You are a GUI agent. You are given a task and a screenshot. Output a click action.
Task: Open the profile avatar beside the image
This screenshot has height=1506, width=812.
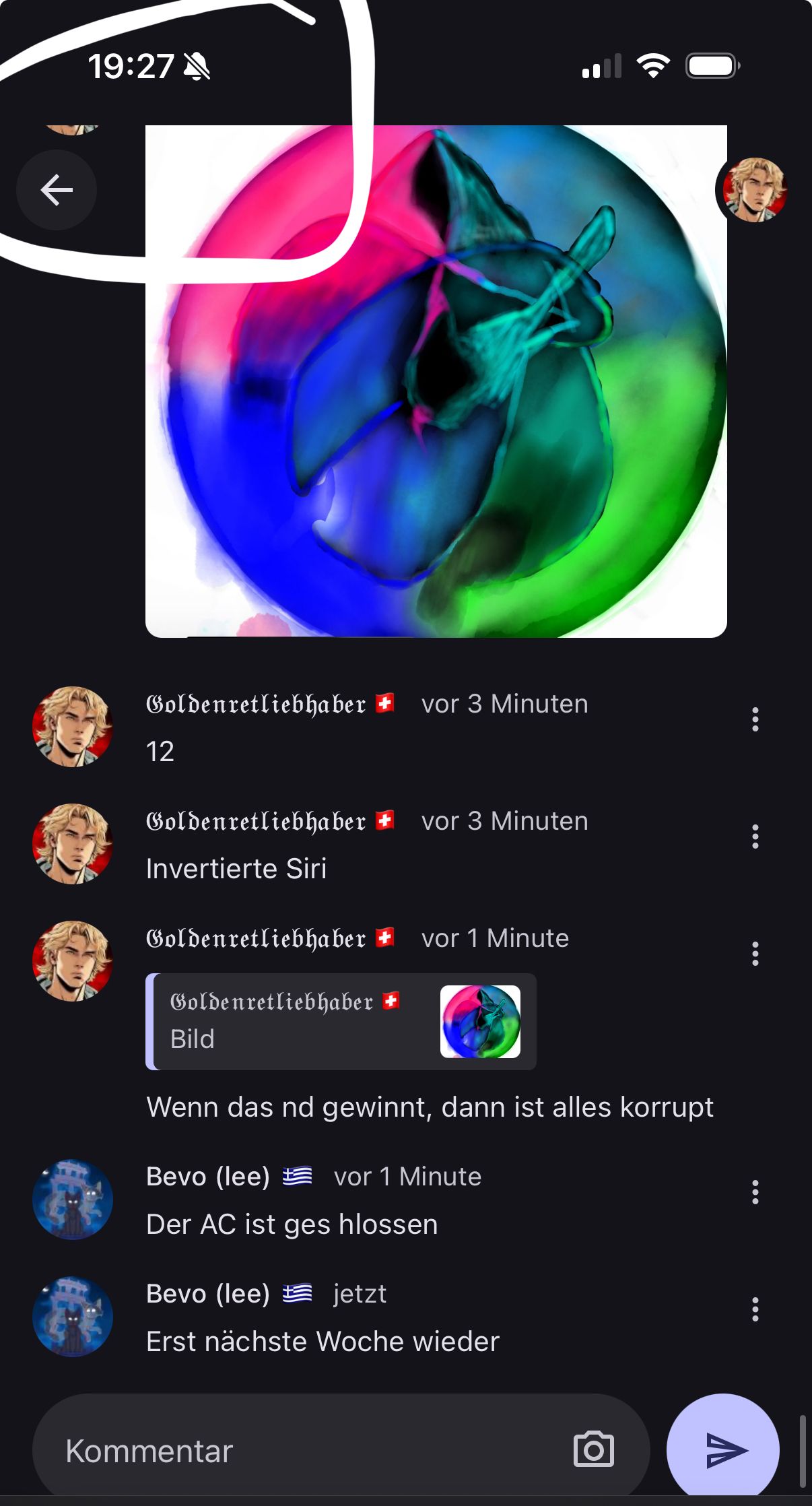pyautogui.click(x=754, y=190)
